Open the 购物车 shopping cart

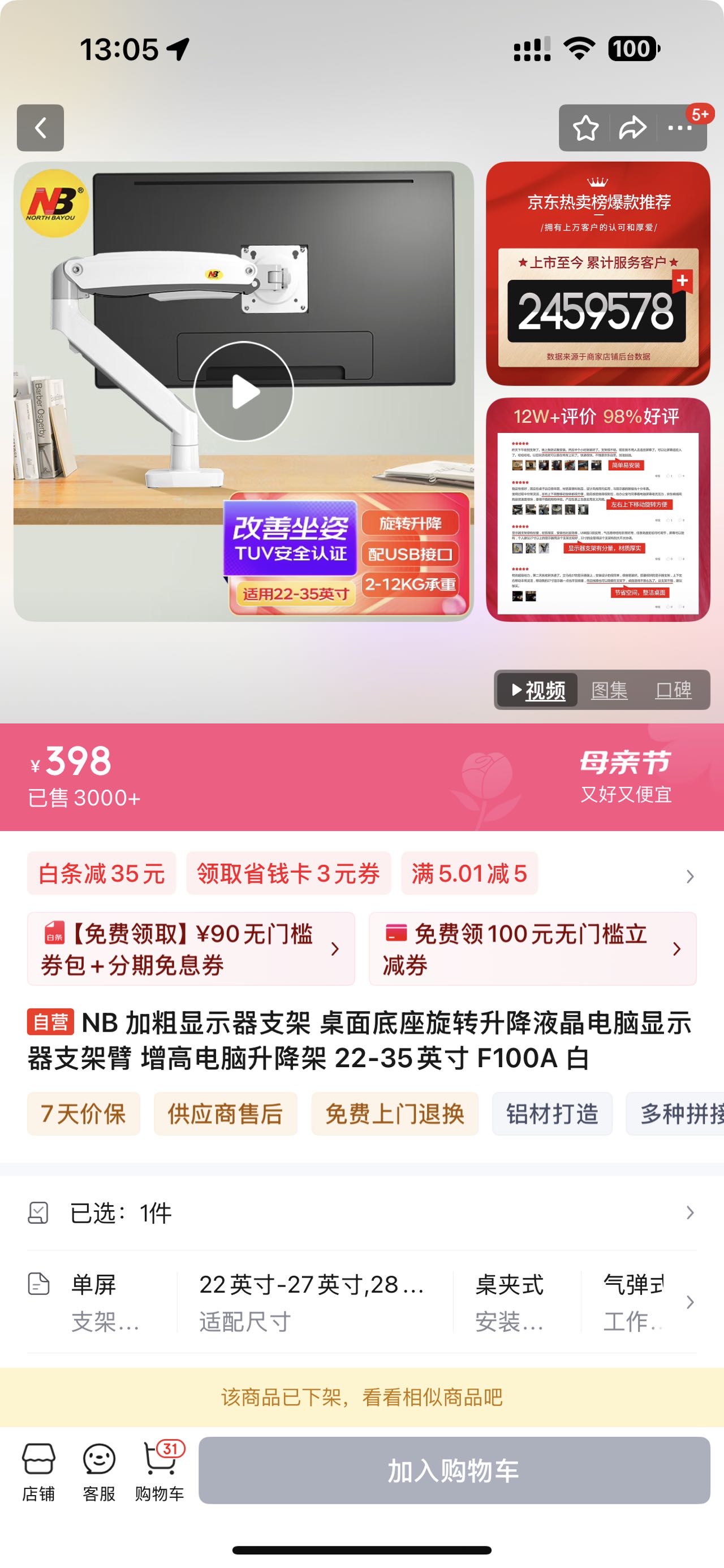[160, 1472]
